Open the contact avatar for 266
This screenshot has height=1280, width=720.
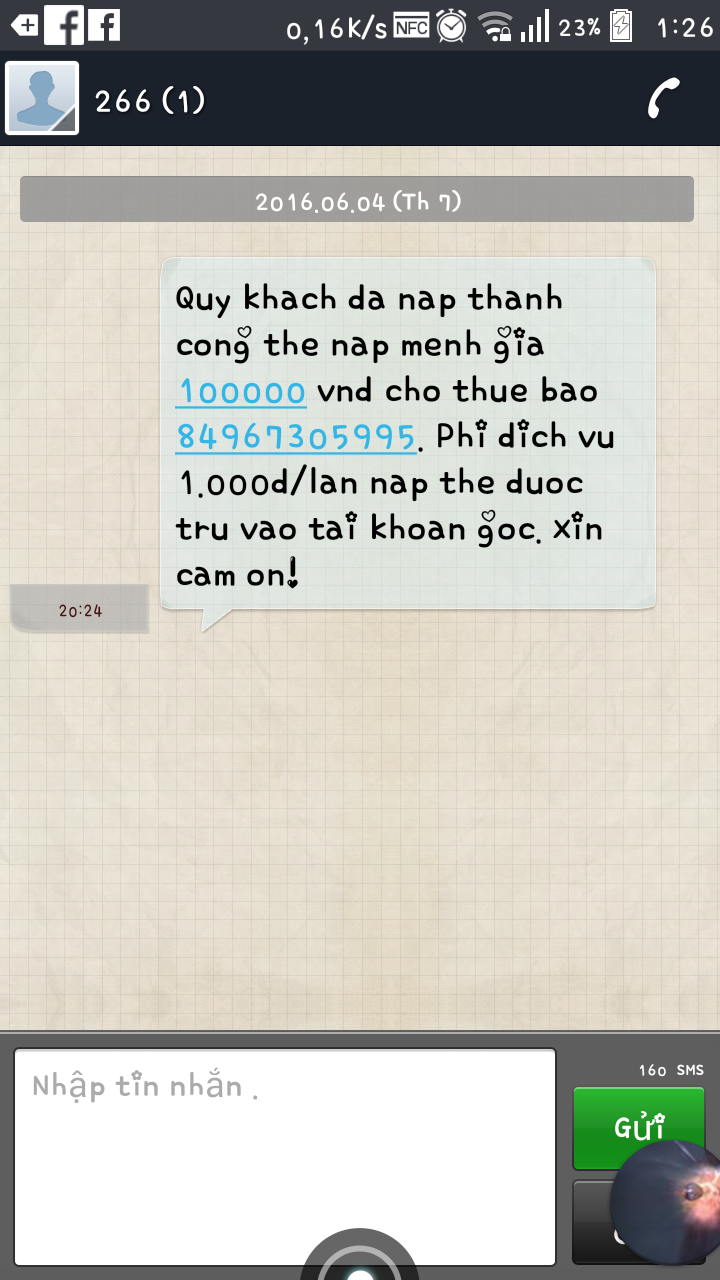[x=42, y=99]
